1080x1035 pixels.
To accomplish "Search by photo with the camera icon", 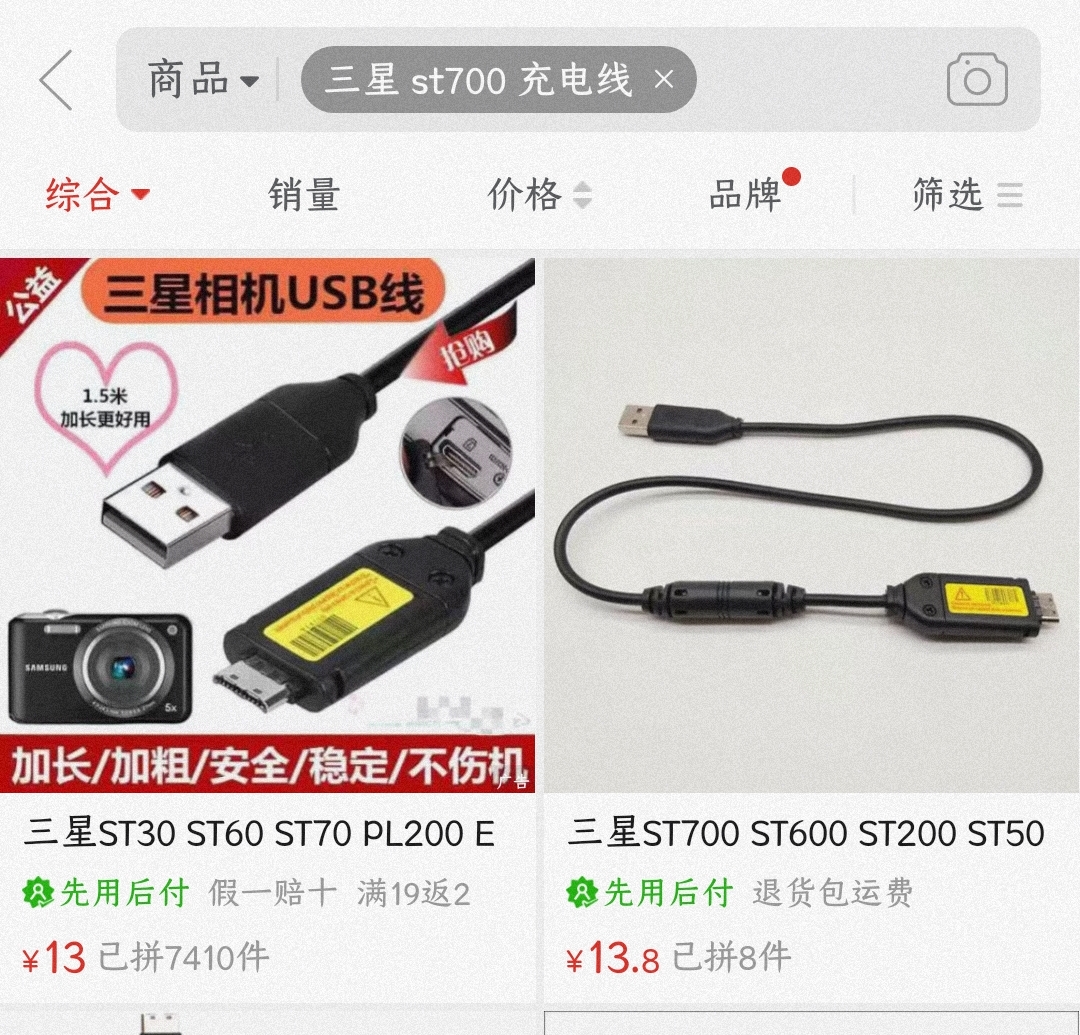I will pyautogui.click(x=976, y=80).
